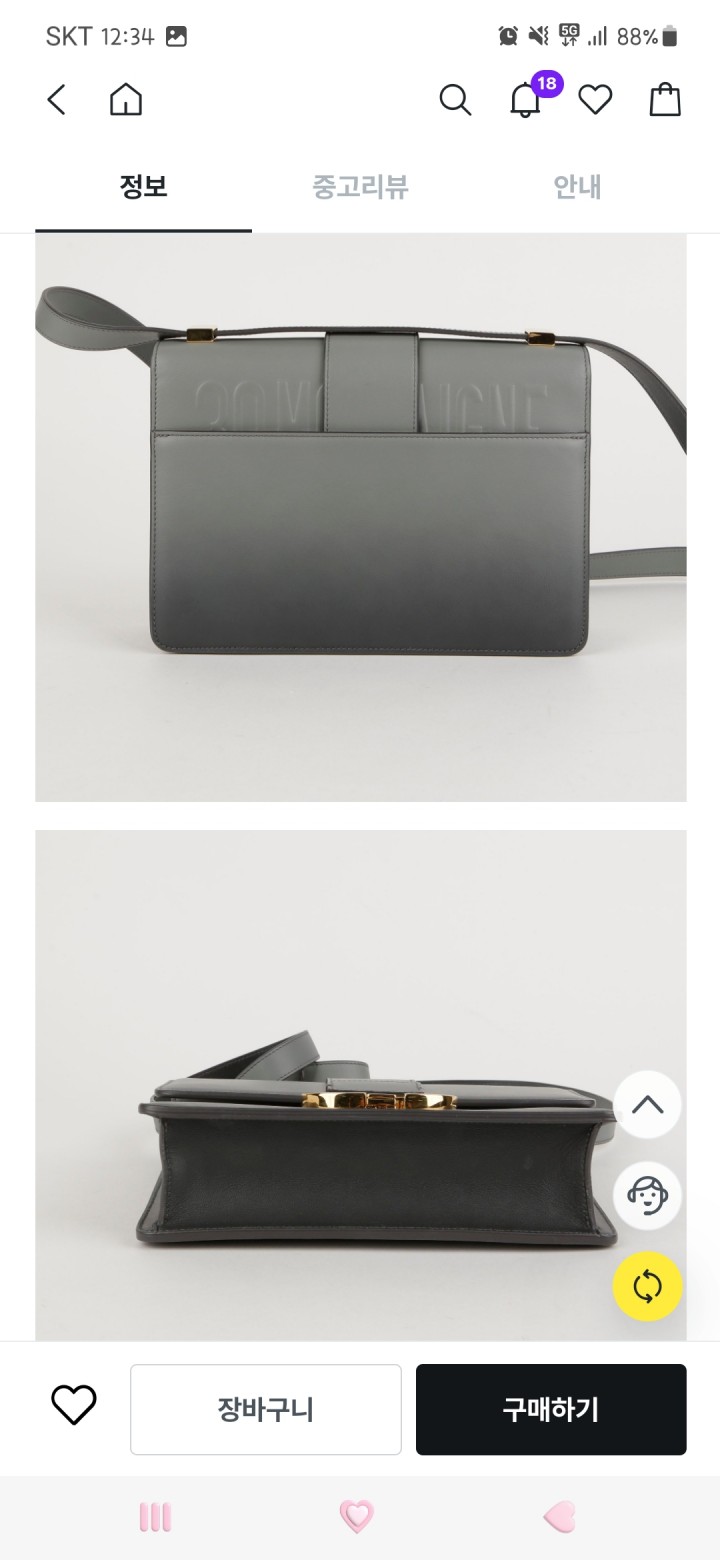This screenshot has width=720, height=1560.
Task: Open the search magnifier
Action: click(x=455, y=100)
